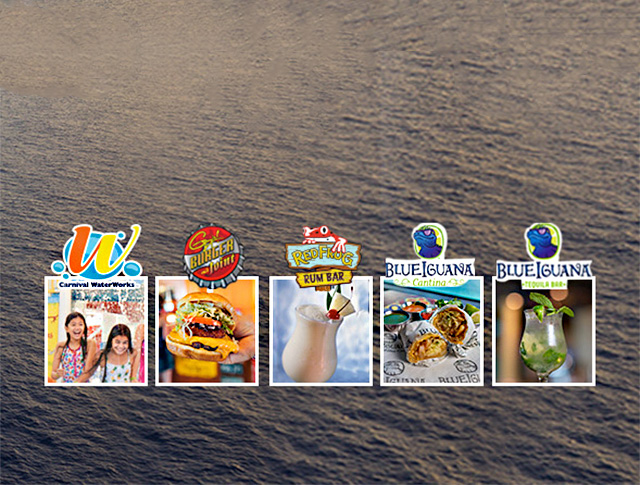This screenshot has height=485, width=640.
Task: Select Guy's Burger Joint tile
Action: 207,330
